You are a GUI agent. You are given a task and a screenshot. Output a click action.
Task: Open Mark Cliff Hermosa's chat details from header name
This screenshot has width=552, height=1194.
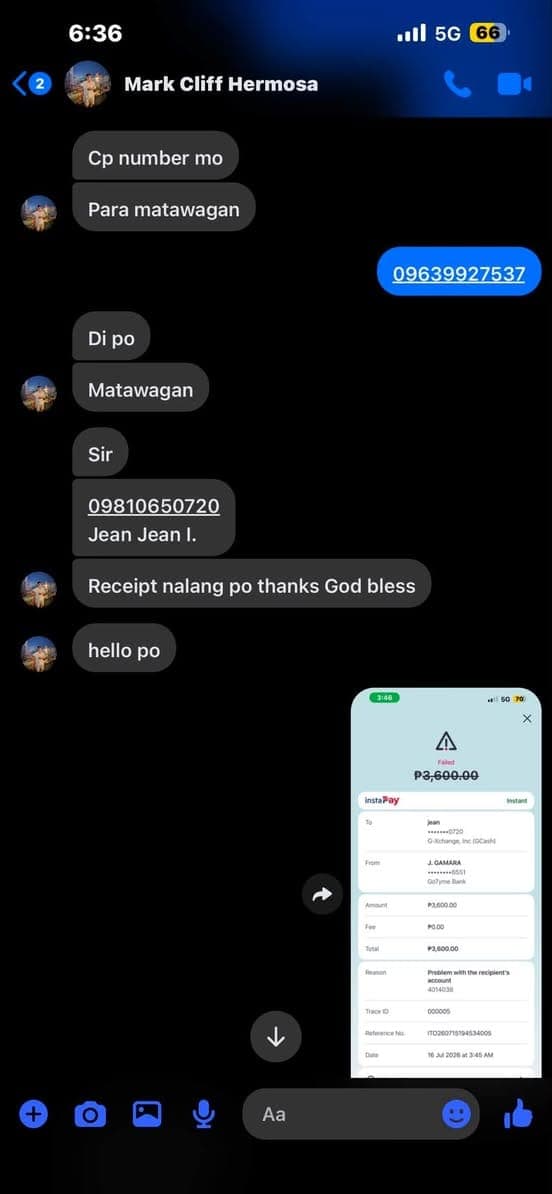tap(221, 84)
